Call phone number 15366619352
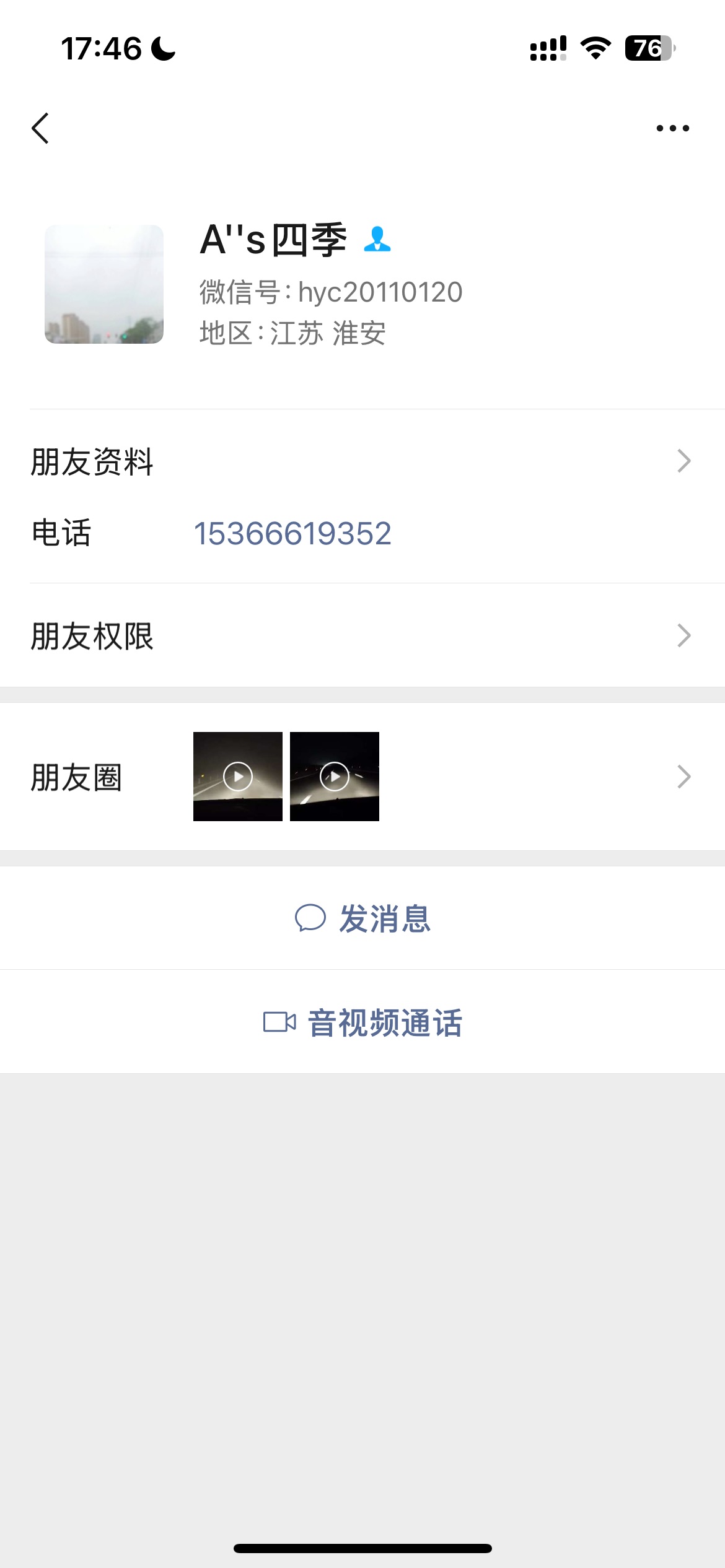Screen dimensions: 725x1568 point(292,533)
